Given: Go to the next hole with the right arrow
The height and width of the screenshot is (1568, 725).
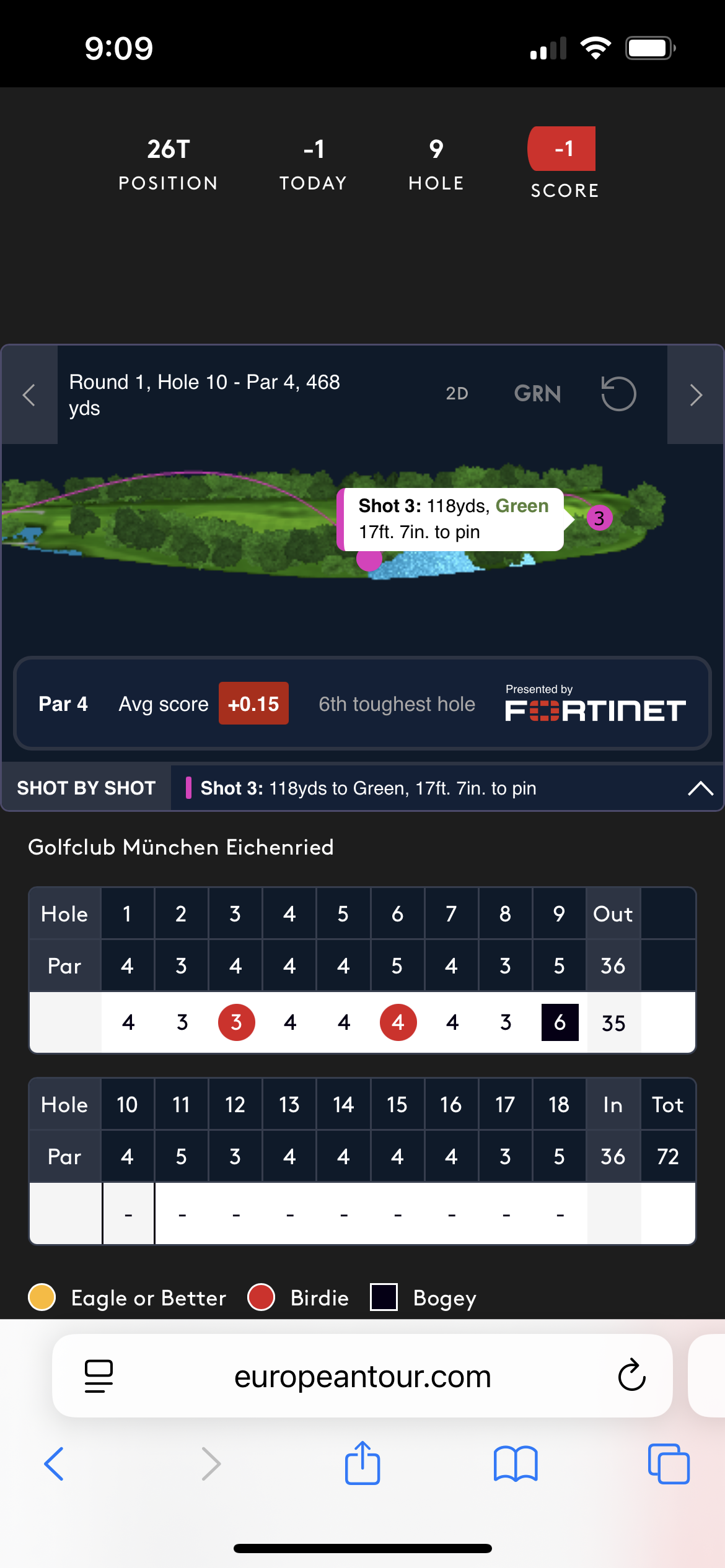Looking at the screenshot, I should 695,395.
